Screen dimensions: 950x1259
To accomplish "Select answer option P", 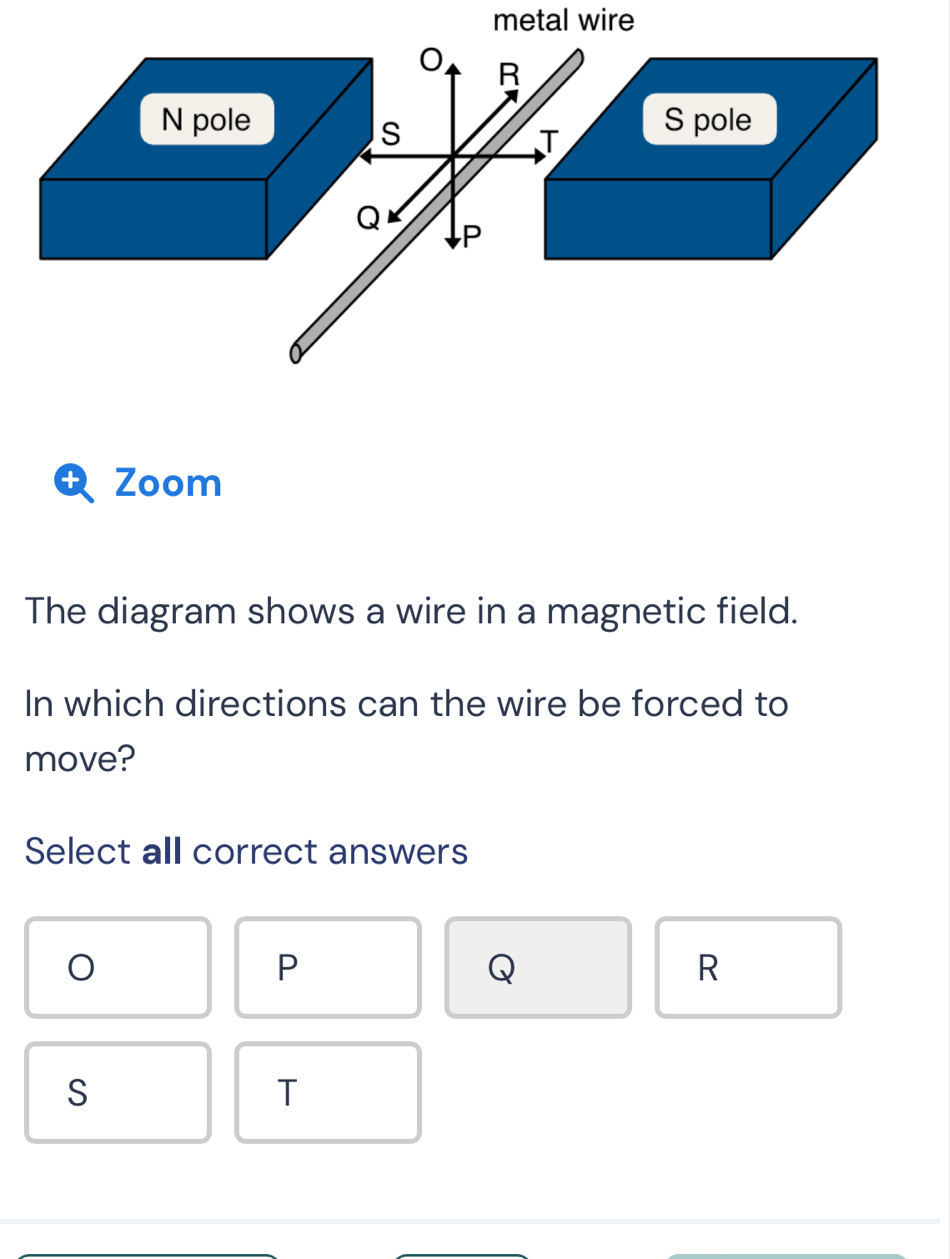I will click(x=328, y=967).
